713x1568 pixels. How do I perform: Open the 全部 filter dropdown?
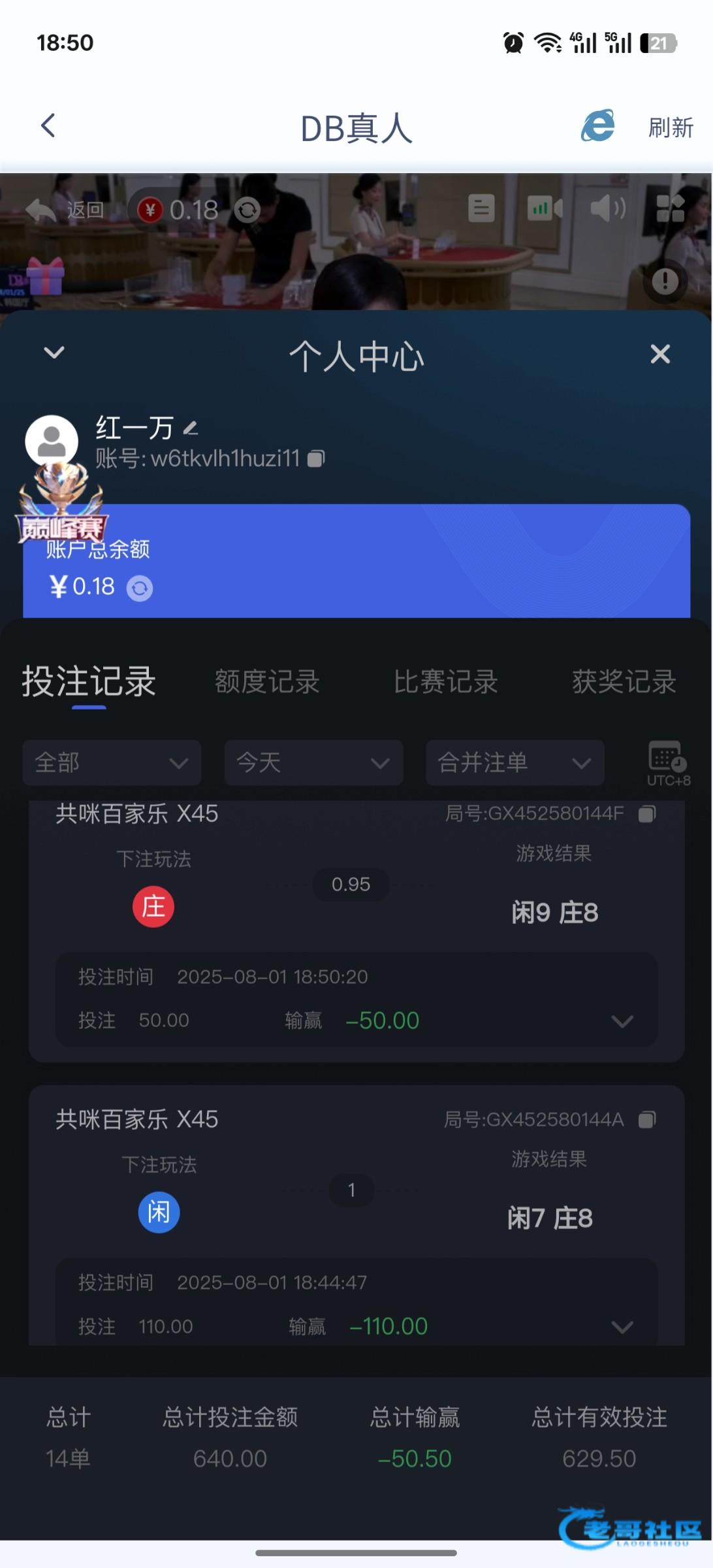click(112, 762)
